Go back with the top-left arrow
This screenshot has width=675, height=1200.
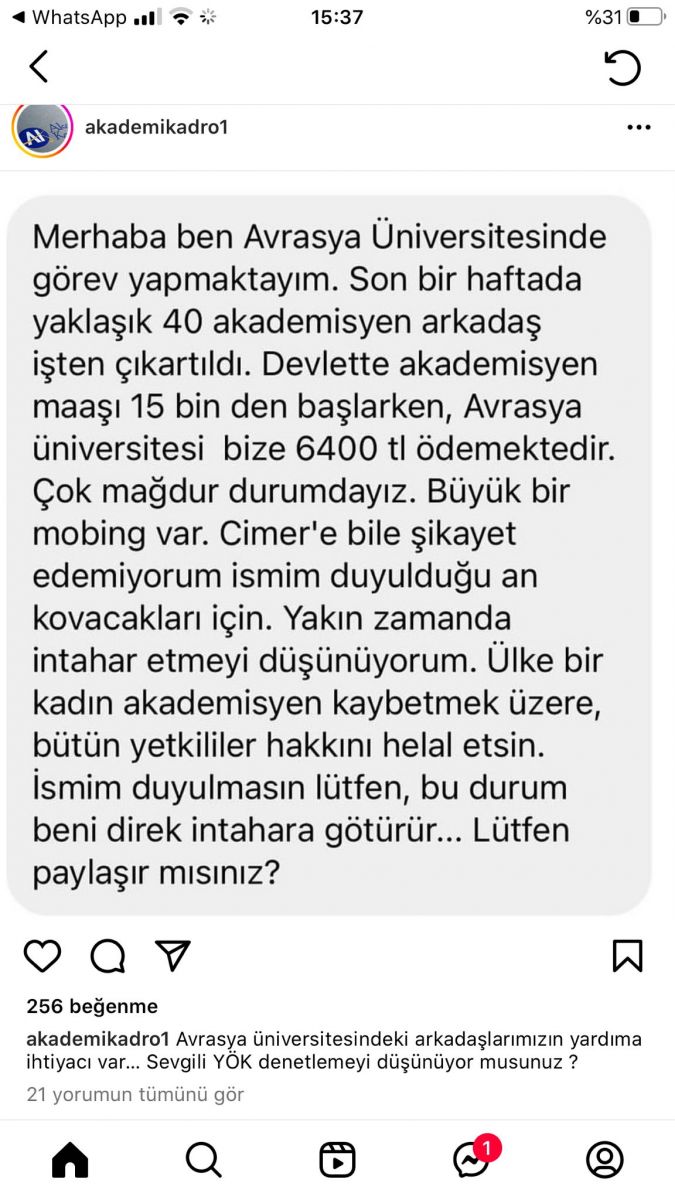click(39, 67)
